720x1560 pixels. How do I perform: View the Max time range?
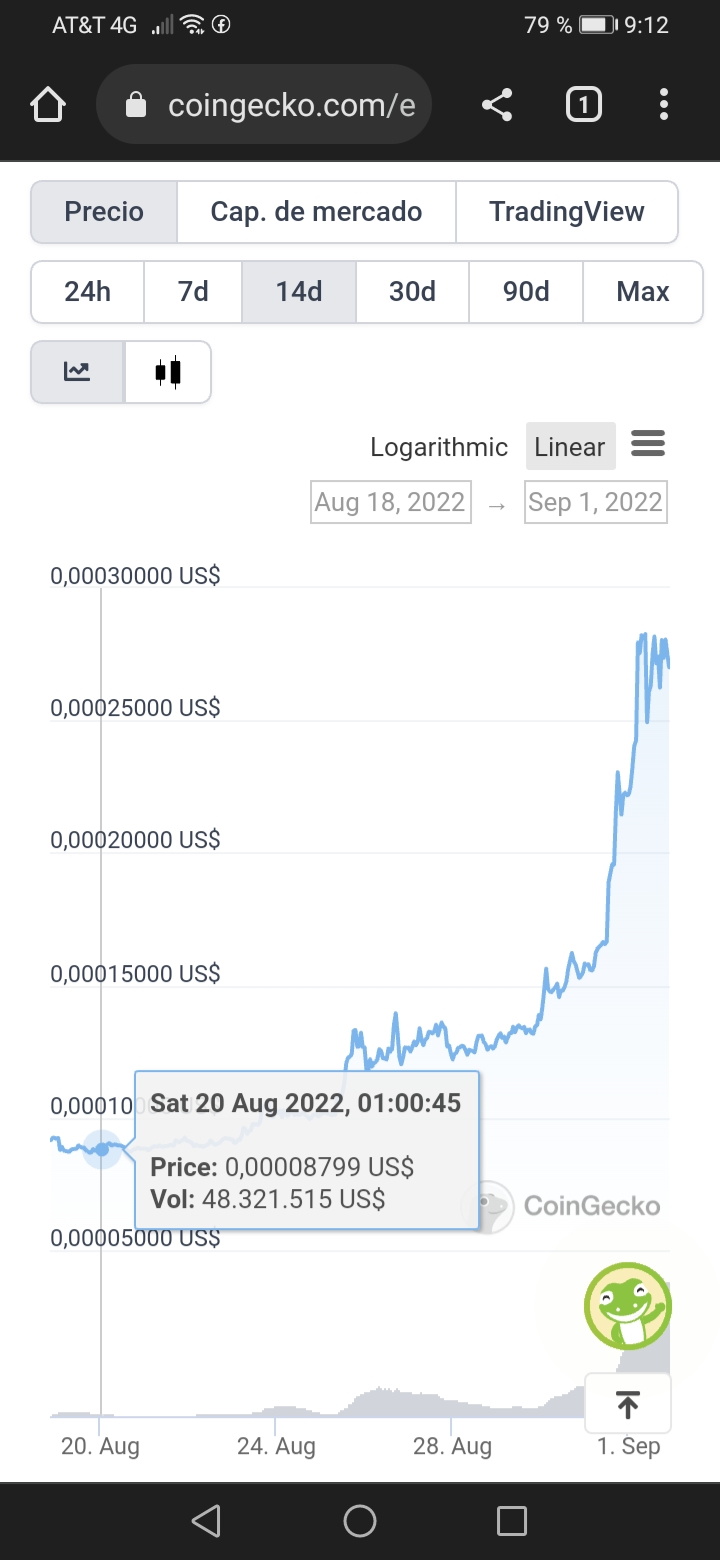pos(643,292)
